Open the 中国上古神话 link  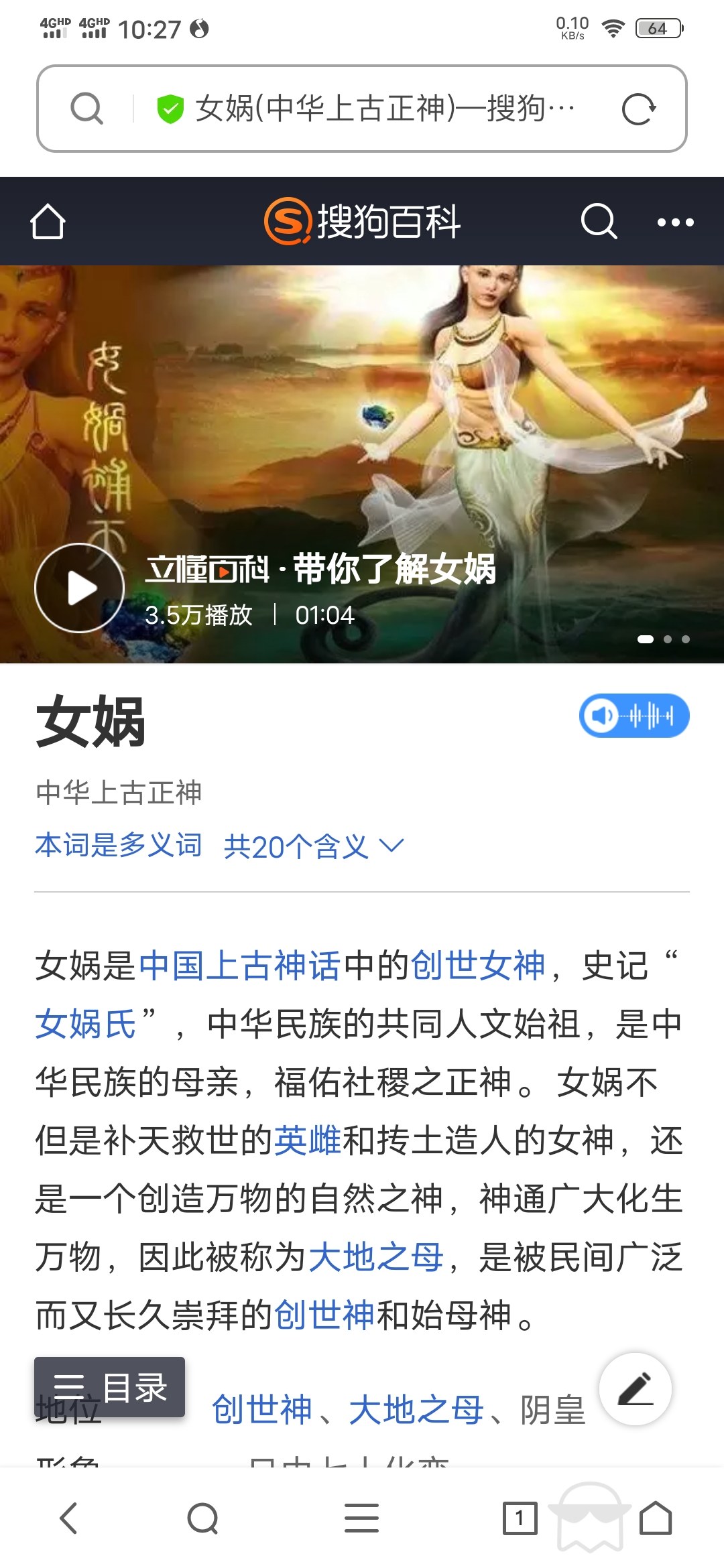tap(240, 966)
